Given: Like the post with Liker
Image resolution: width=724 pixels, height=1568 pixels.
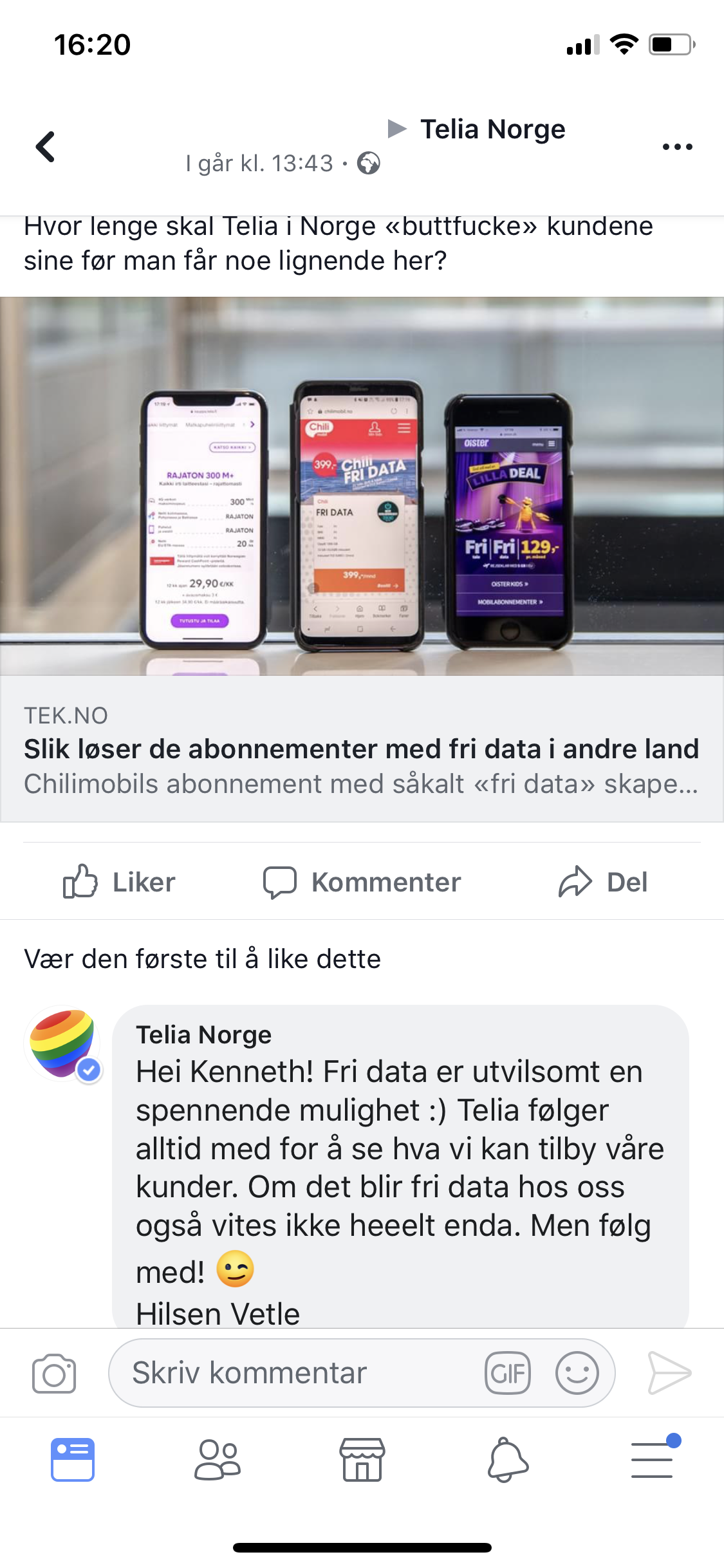Looking at the screenshot, I should pyautogui.click(x=119, y=882).
